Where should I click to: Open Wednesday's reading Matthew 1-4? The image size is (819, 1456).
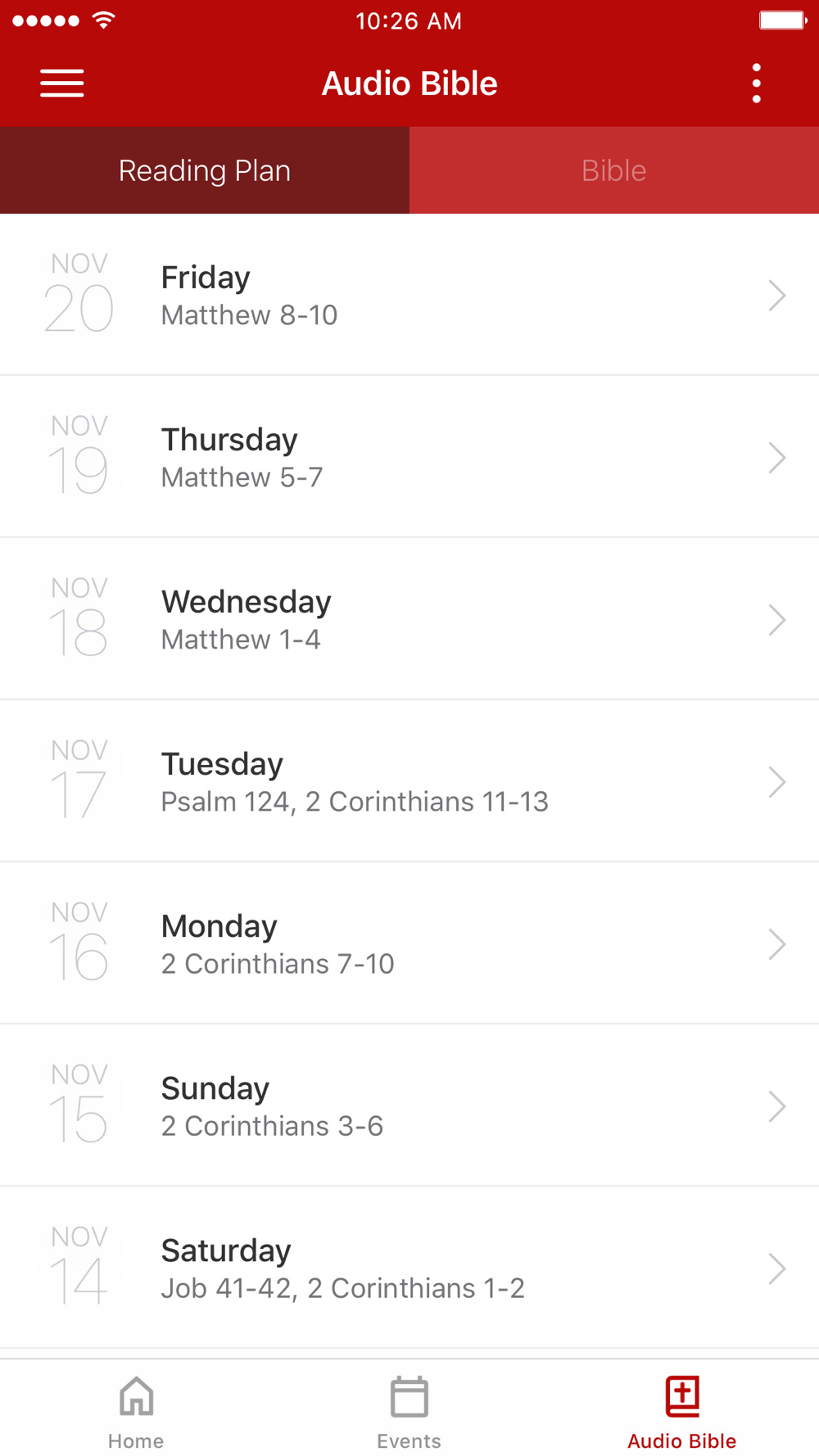point(409,619)
